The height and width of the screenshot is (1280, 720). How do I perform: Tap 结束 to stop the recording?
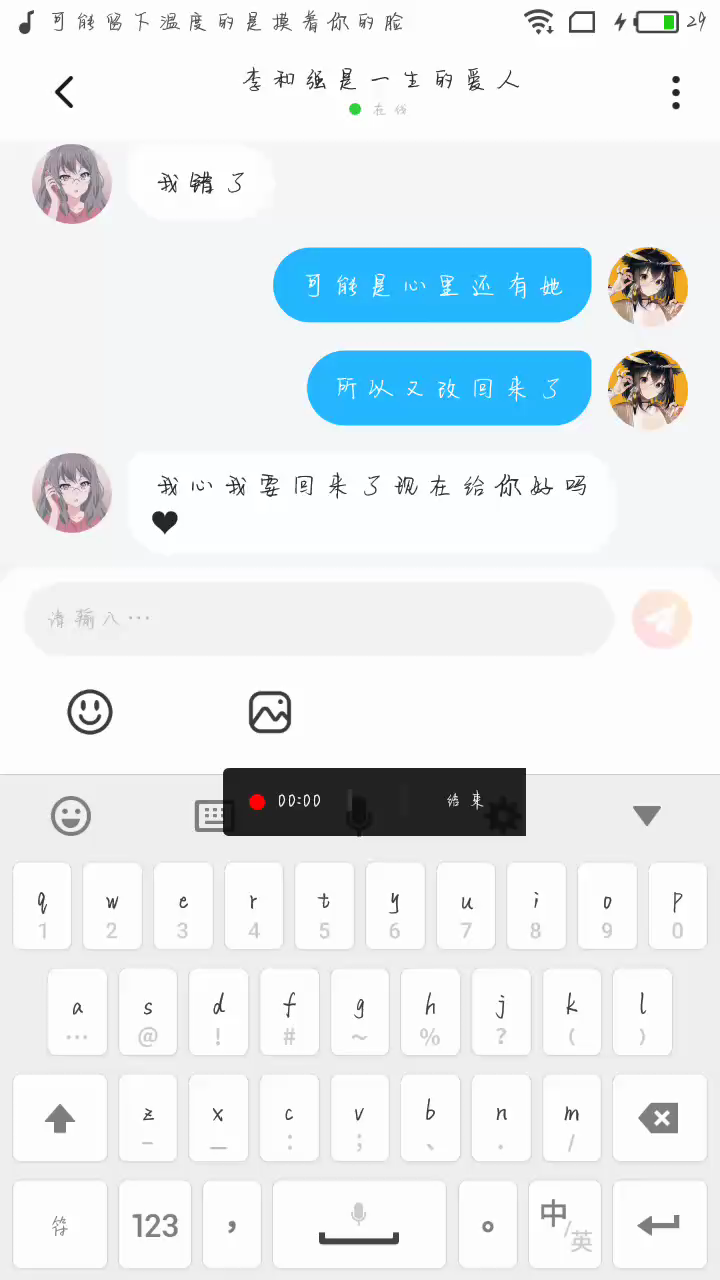(465, 801)
